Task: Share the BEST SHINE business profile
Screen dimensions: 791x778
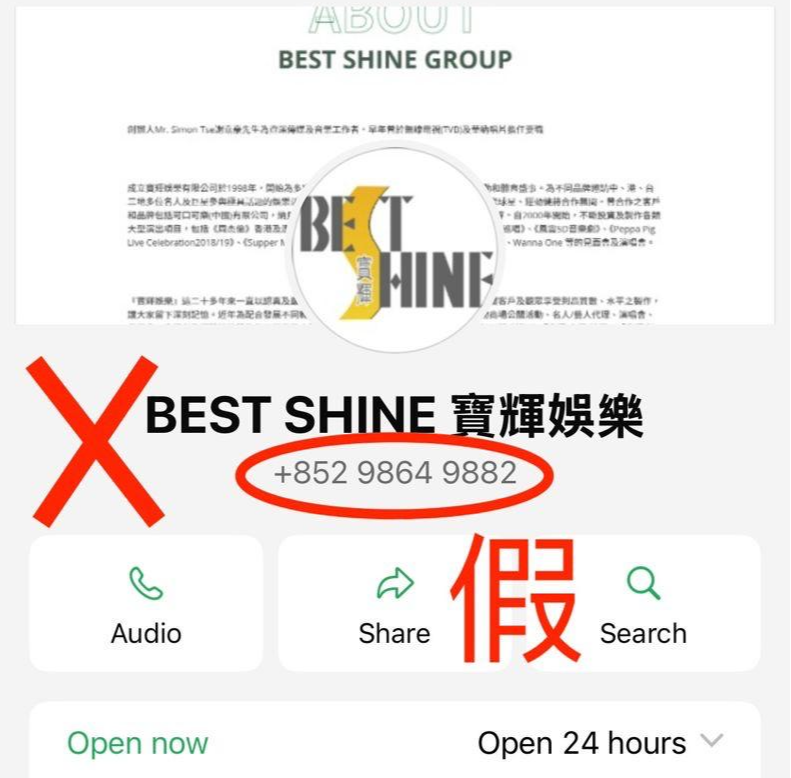Action: 394,603
